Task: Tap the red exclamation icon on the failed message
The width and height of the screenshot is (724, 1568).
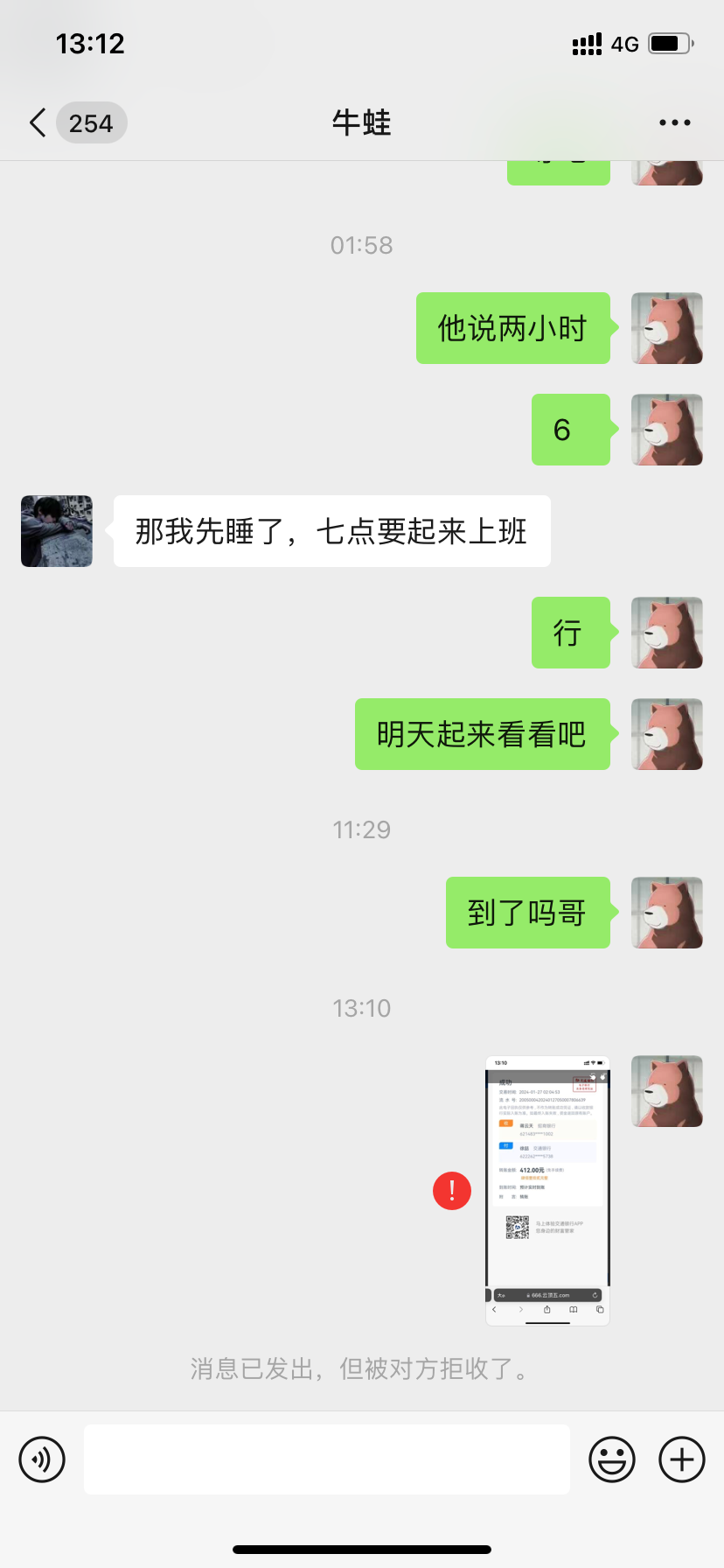Action: tap(451, 1191)
